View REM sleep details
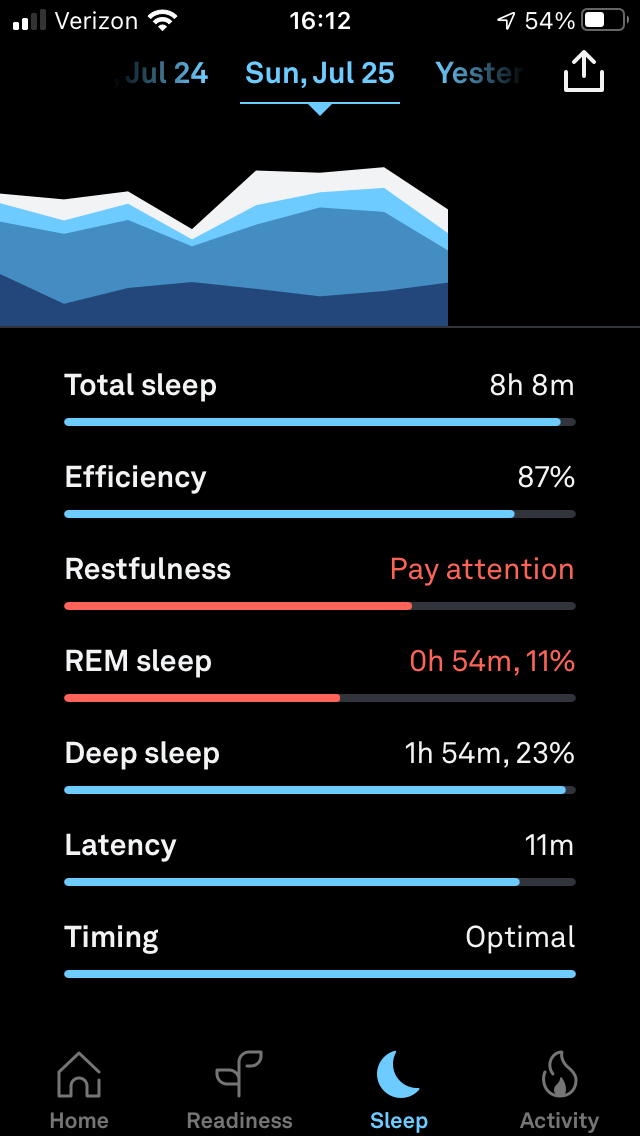 [x=320, y=673]
